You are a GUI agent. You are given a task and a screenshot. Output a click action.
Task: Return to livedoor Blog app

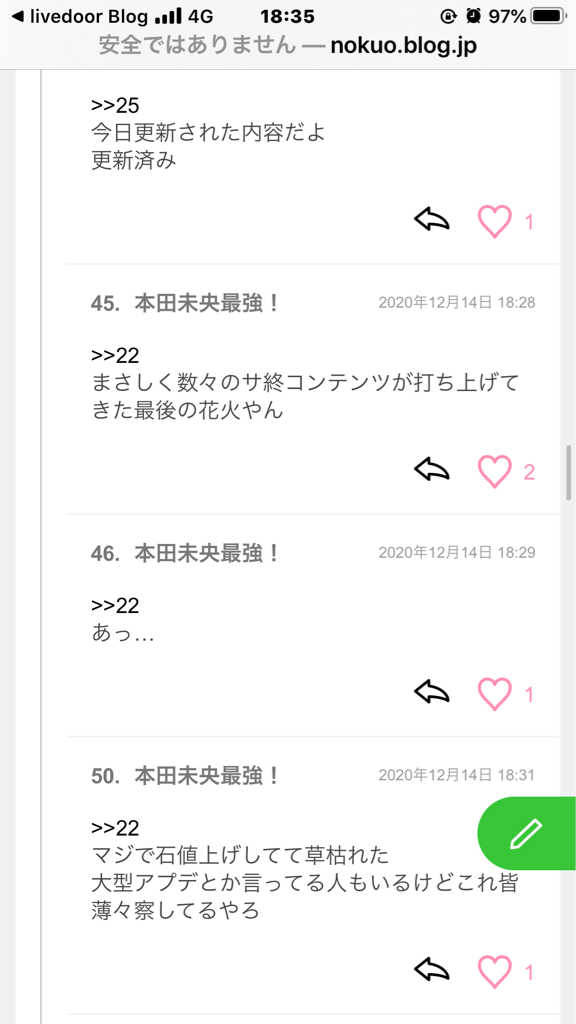[80, 16]
